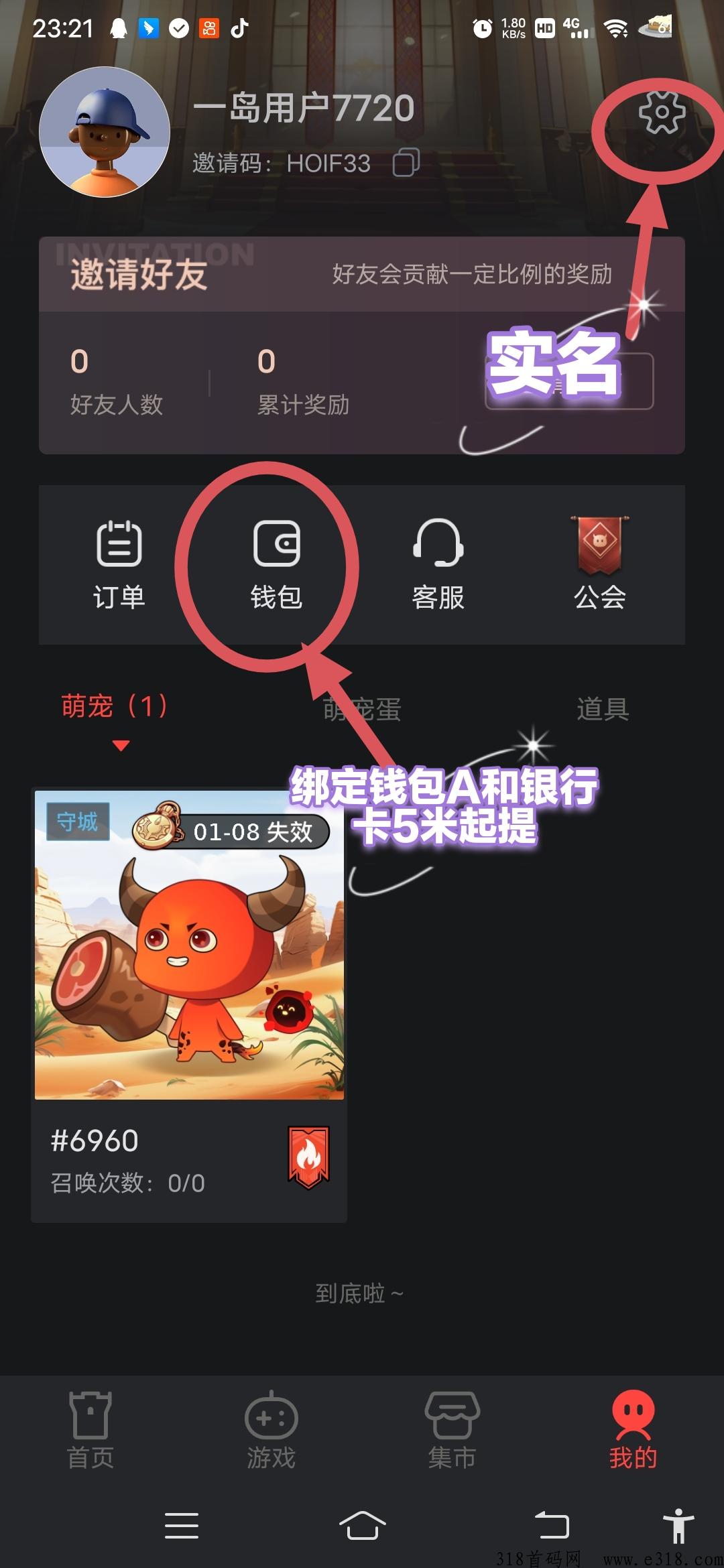Tap the profile avatar picture
The image size is (724, 1568).
click(x=105, y=133)
